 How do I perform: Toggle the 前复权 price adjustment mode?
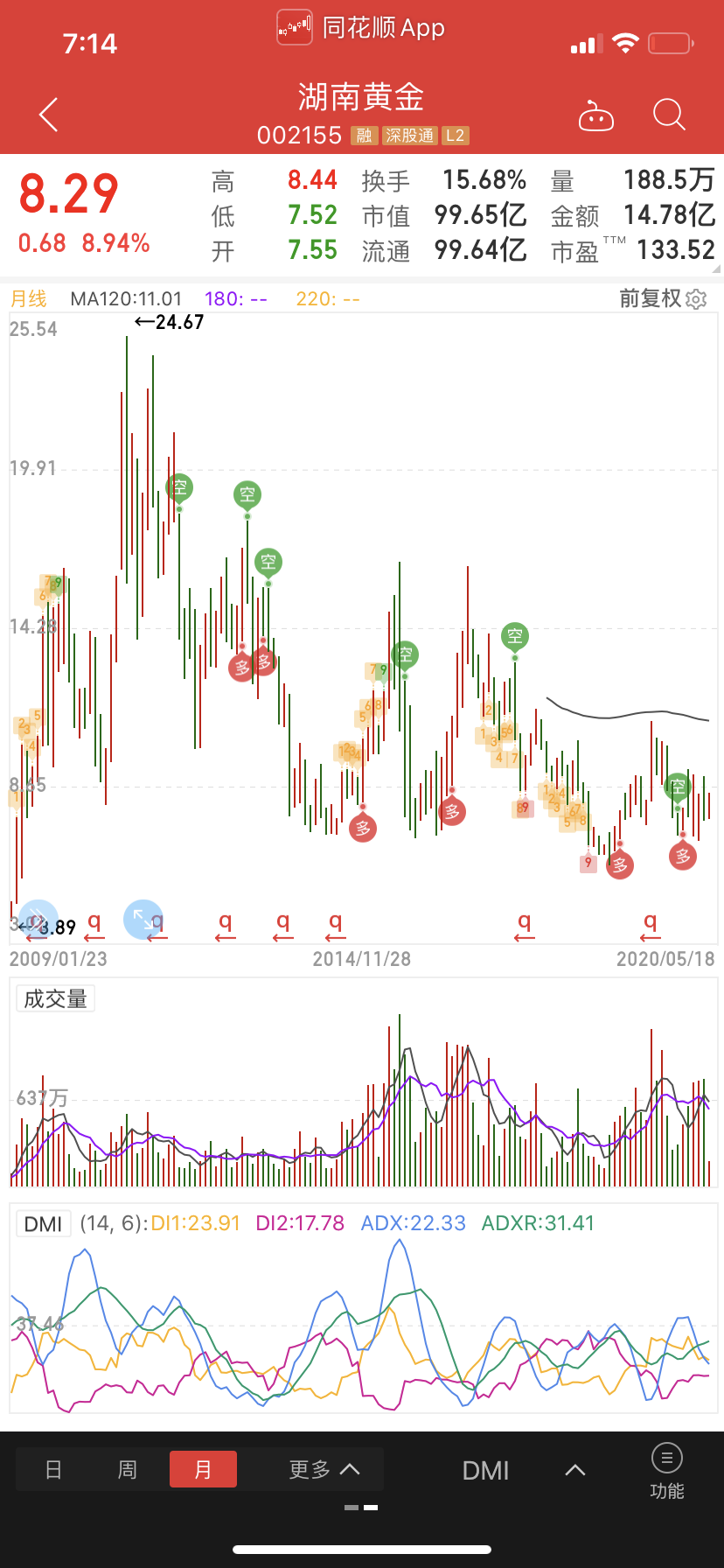coord(650,298)
